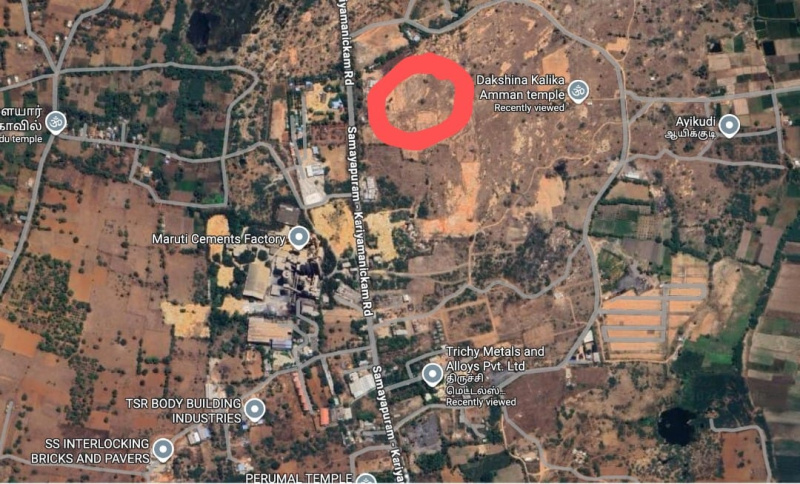Open Trichy Metals and Alloys Pvt. Ltd marker
The width and height of the screenshot is (800, 484).
click(x=432, y=375)
